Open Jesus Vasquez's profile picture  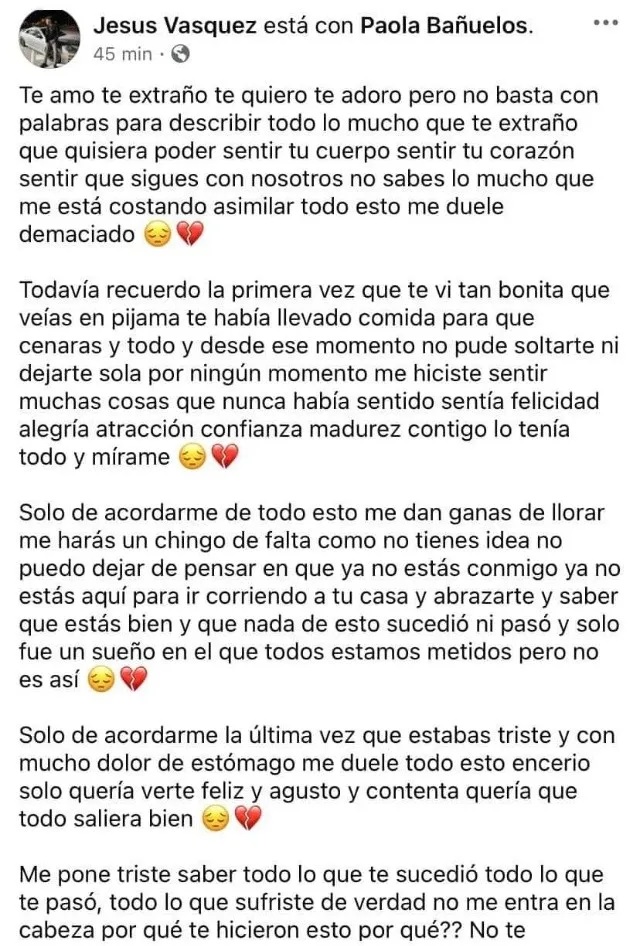click(48, 39)
